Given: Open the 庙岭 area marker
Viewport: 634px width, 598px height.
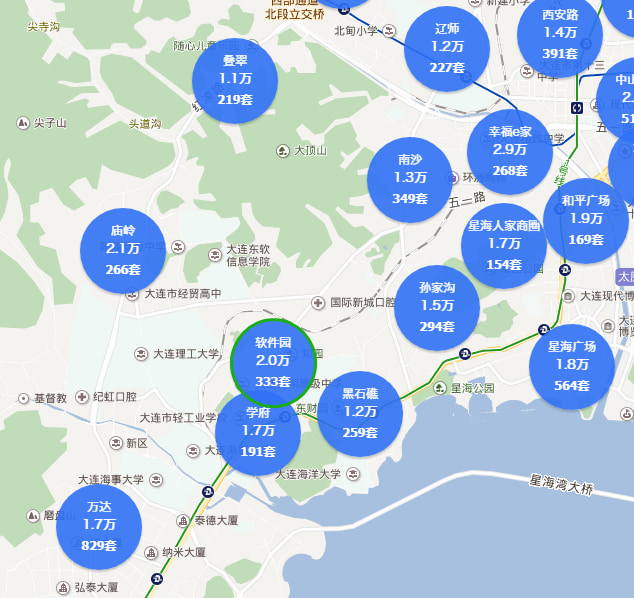Looking at the screenshot, I should click(x=123, y=250).
